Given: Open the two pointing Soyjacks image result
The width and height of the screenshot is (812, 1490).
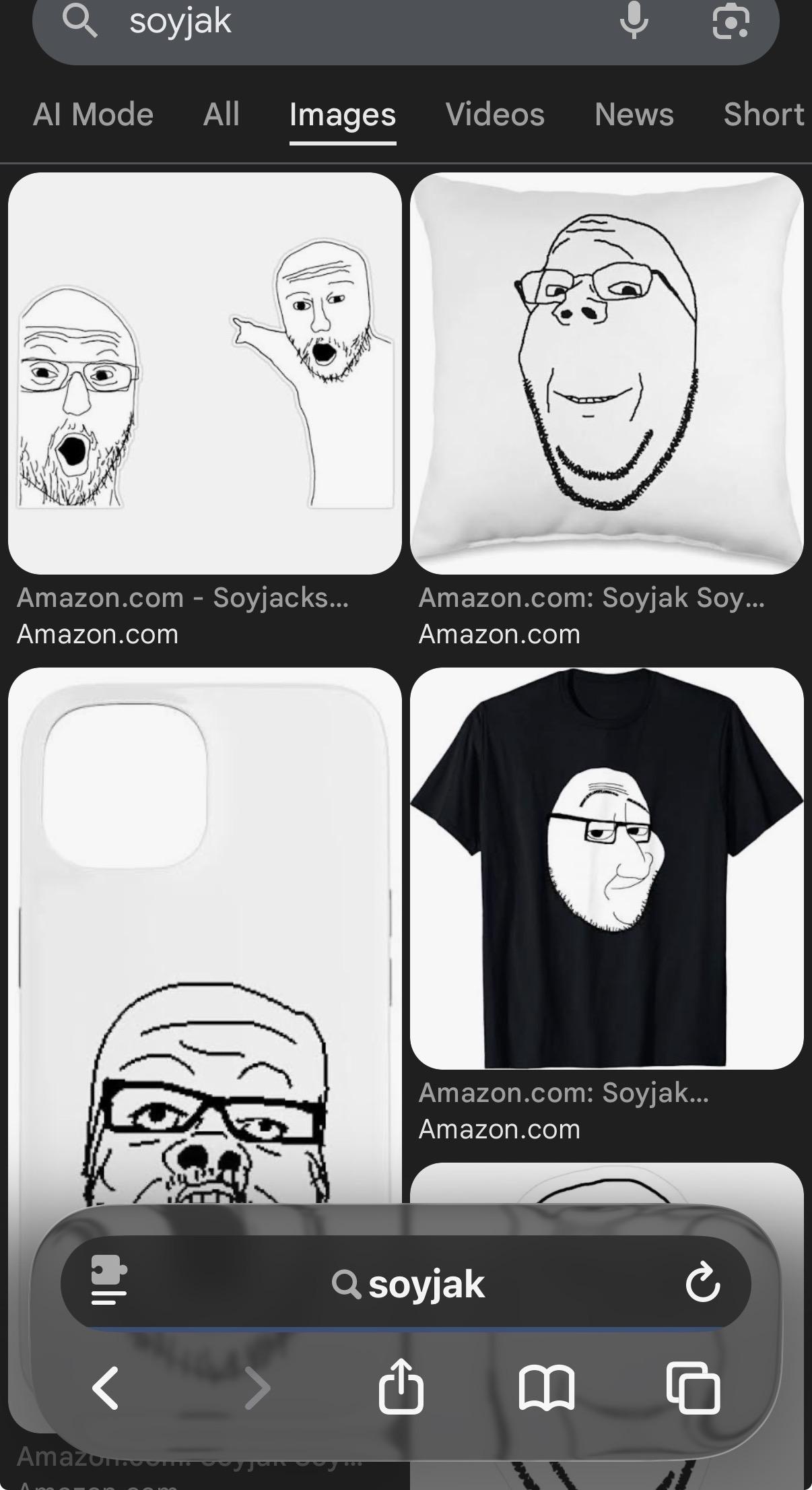Looking at the screenshot, I should (205, 373).
